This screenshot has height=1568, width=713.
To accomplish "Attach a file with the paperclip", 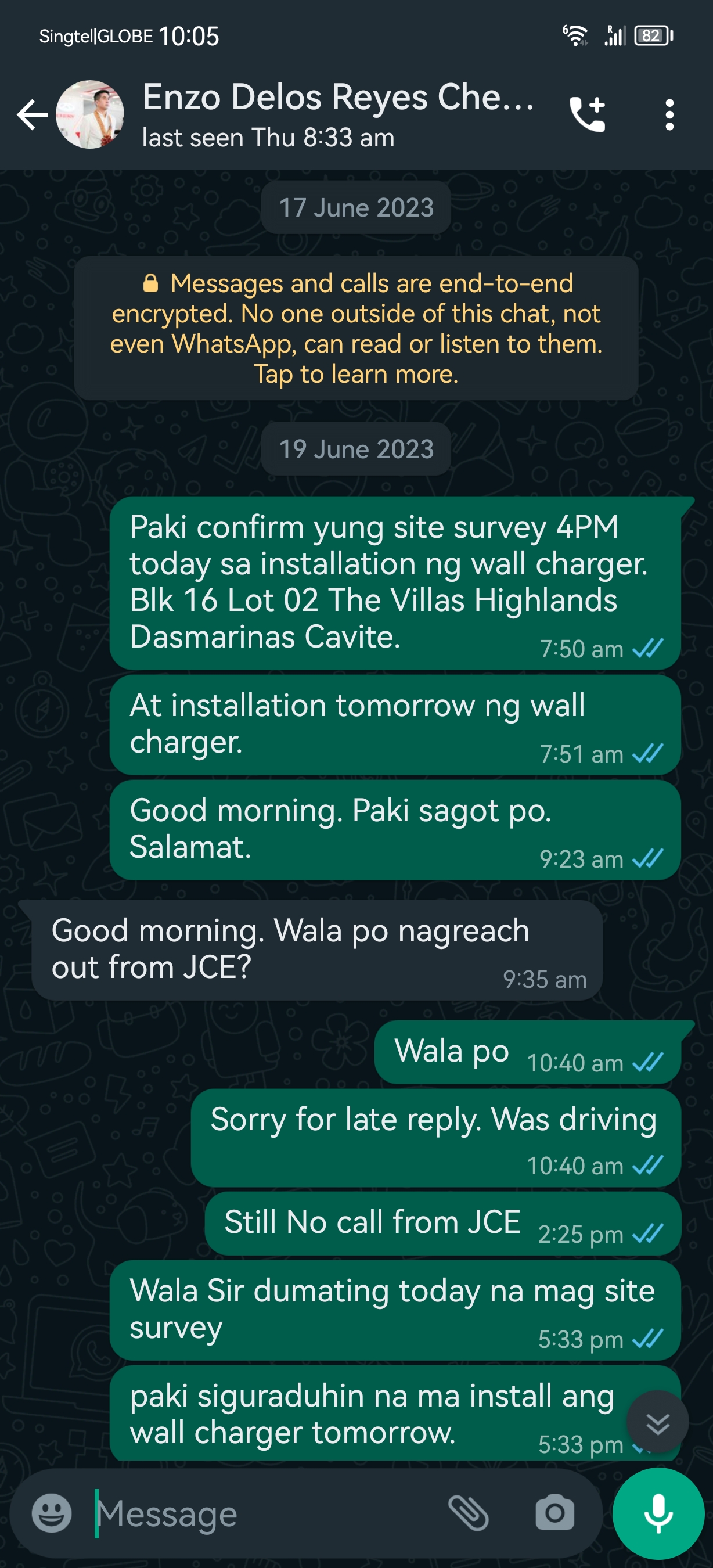I will click(x=468, y=1513).
